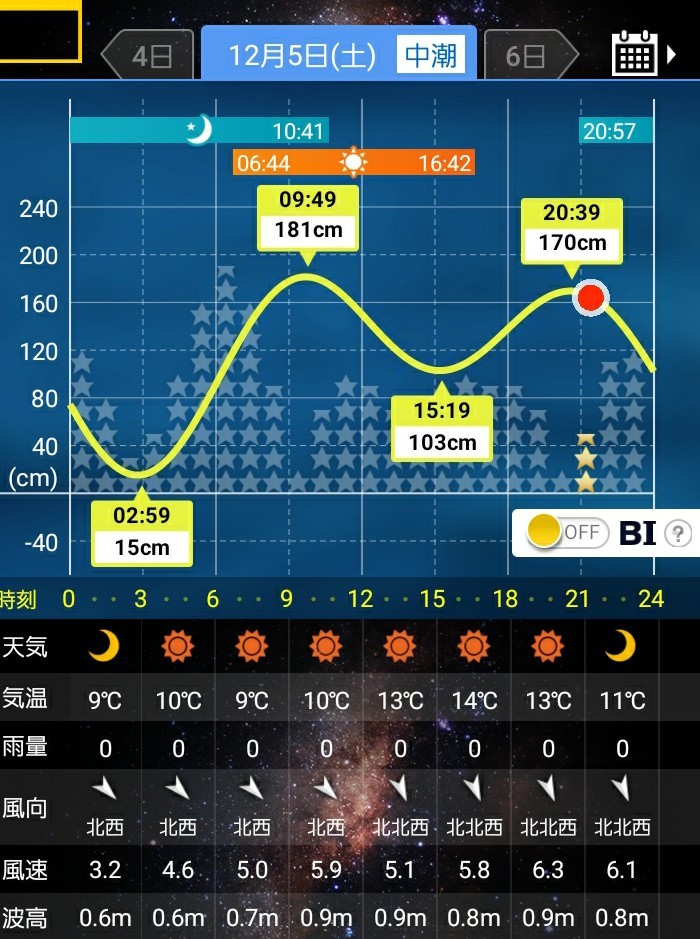Open the BI help question mark
Screen dimensions: 700x939
[x=678, y=533]
